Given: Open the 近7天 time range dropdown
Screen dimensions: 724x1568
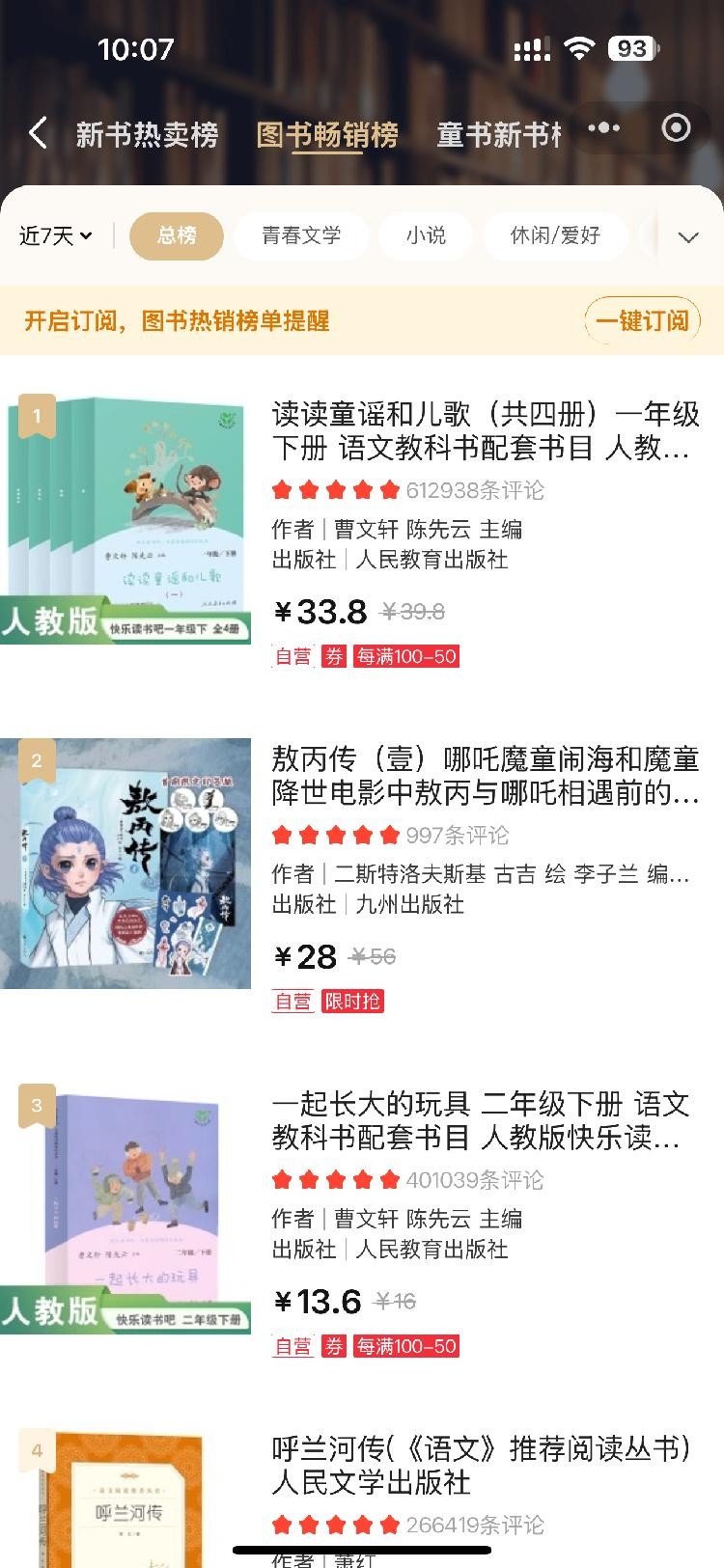Looking at the screenshot, I should tap(55, 235).
